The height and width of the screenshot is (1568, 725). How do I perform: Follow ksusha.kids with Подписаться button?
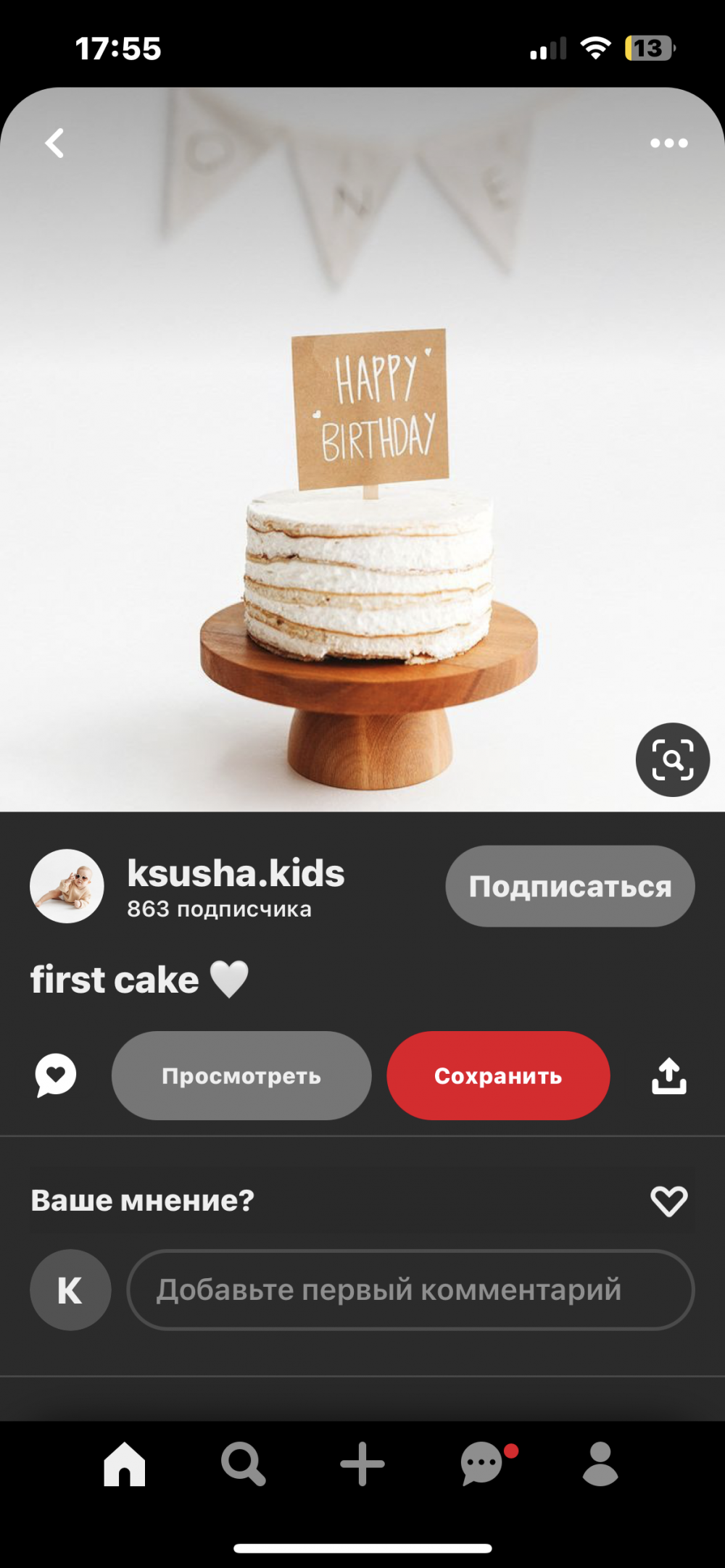coord(570,886)
